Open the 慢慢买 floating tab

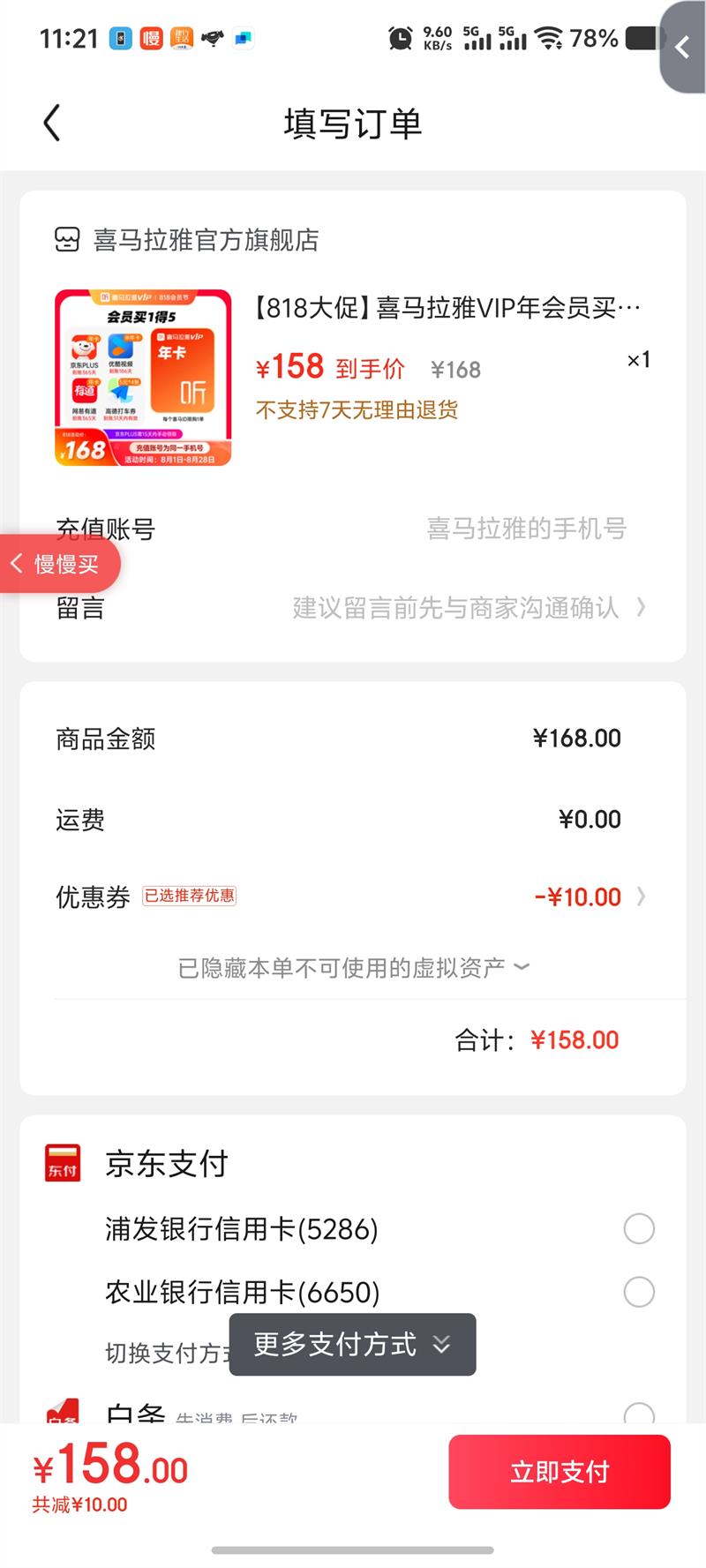60,565
